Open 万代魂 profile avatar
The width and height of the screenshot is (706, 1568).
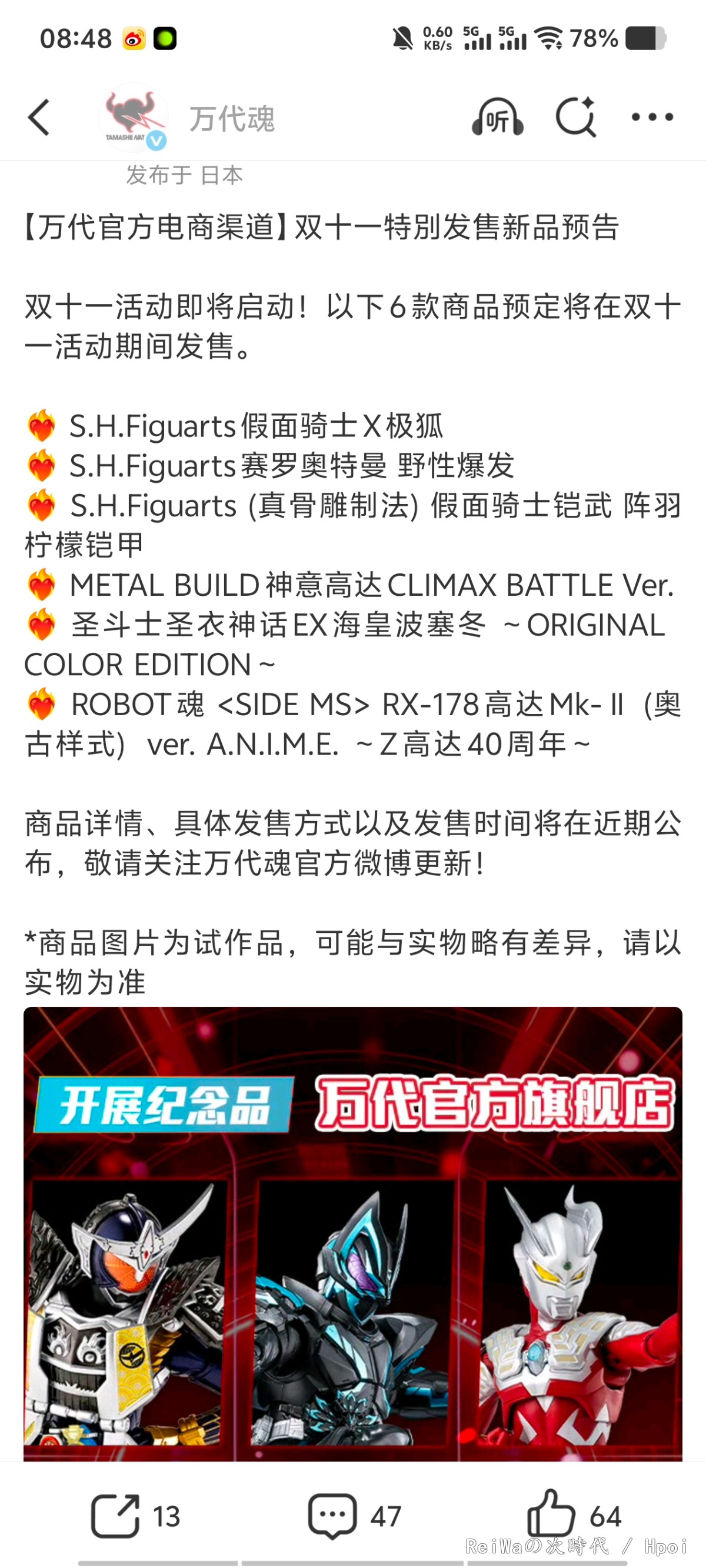pos(134,116)
